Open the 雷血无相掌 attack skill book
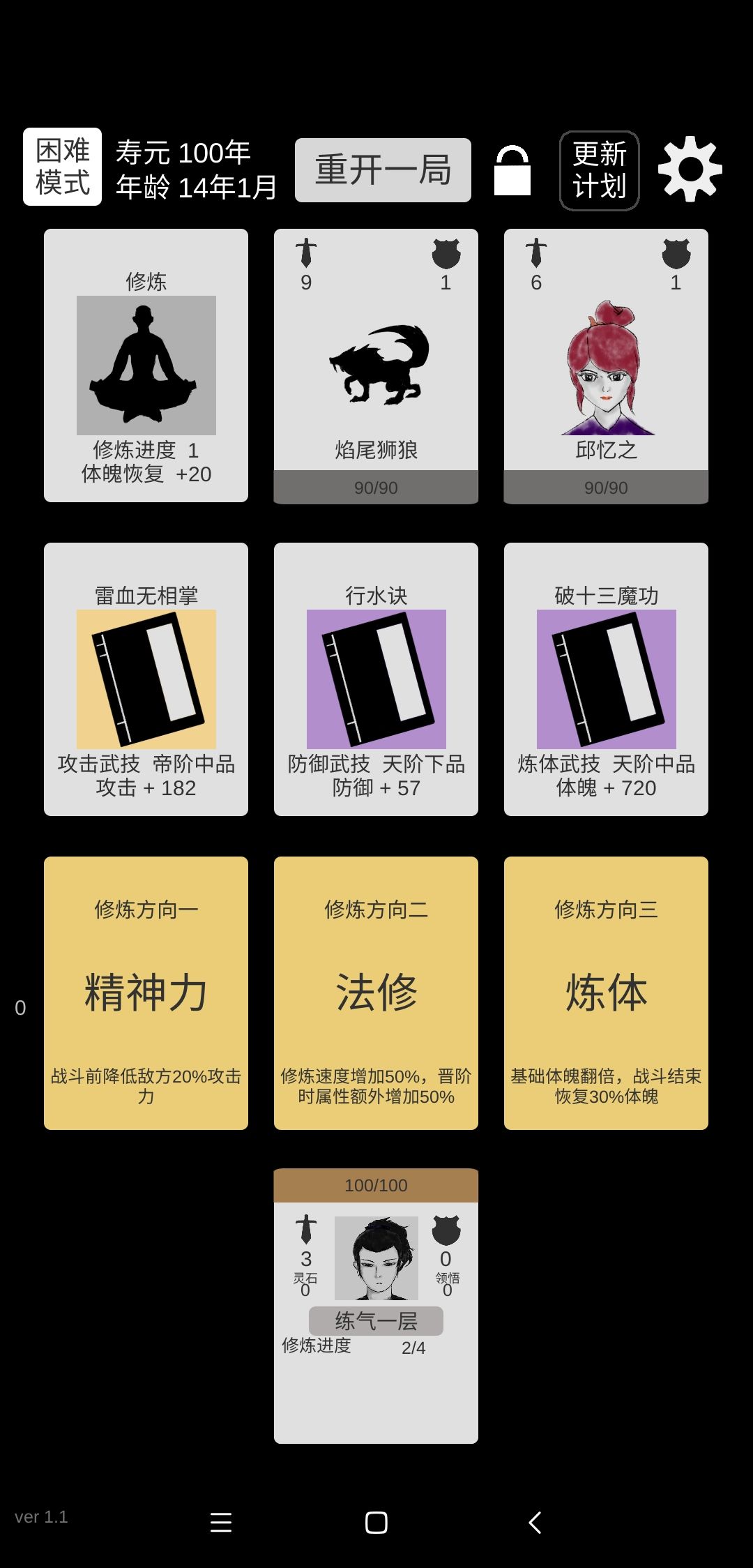Viewport: 753px width, 1568px height. click(146, 677)
